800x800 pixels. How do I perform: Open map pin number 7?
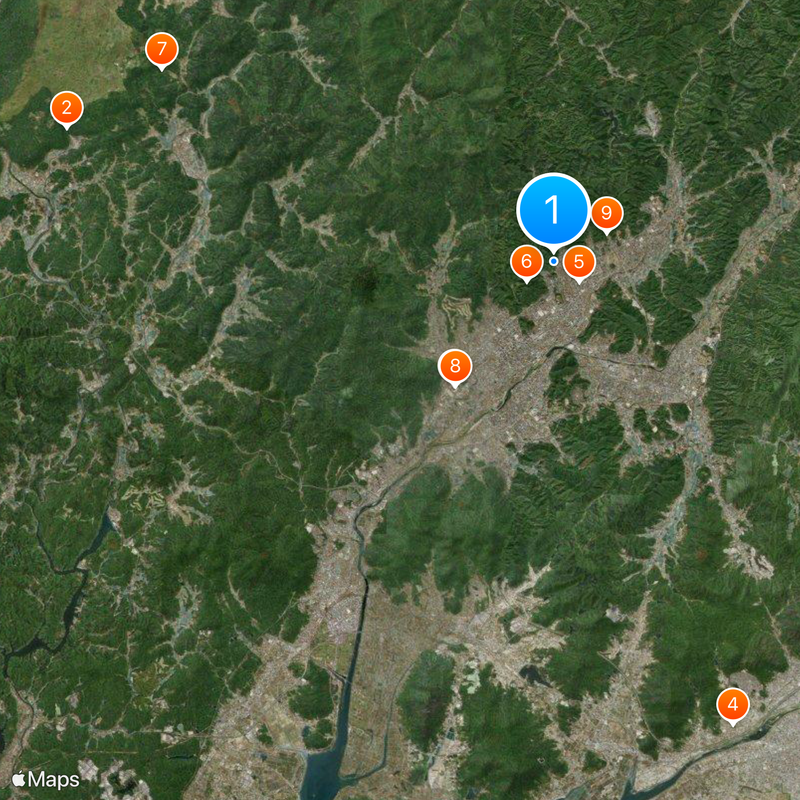pos(162,48)
